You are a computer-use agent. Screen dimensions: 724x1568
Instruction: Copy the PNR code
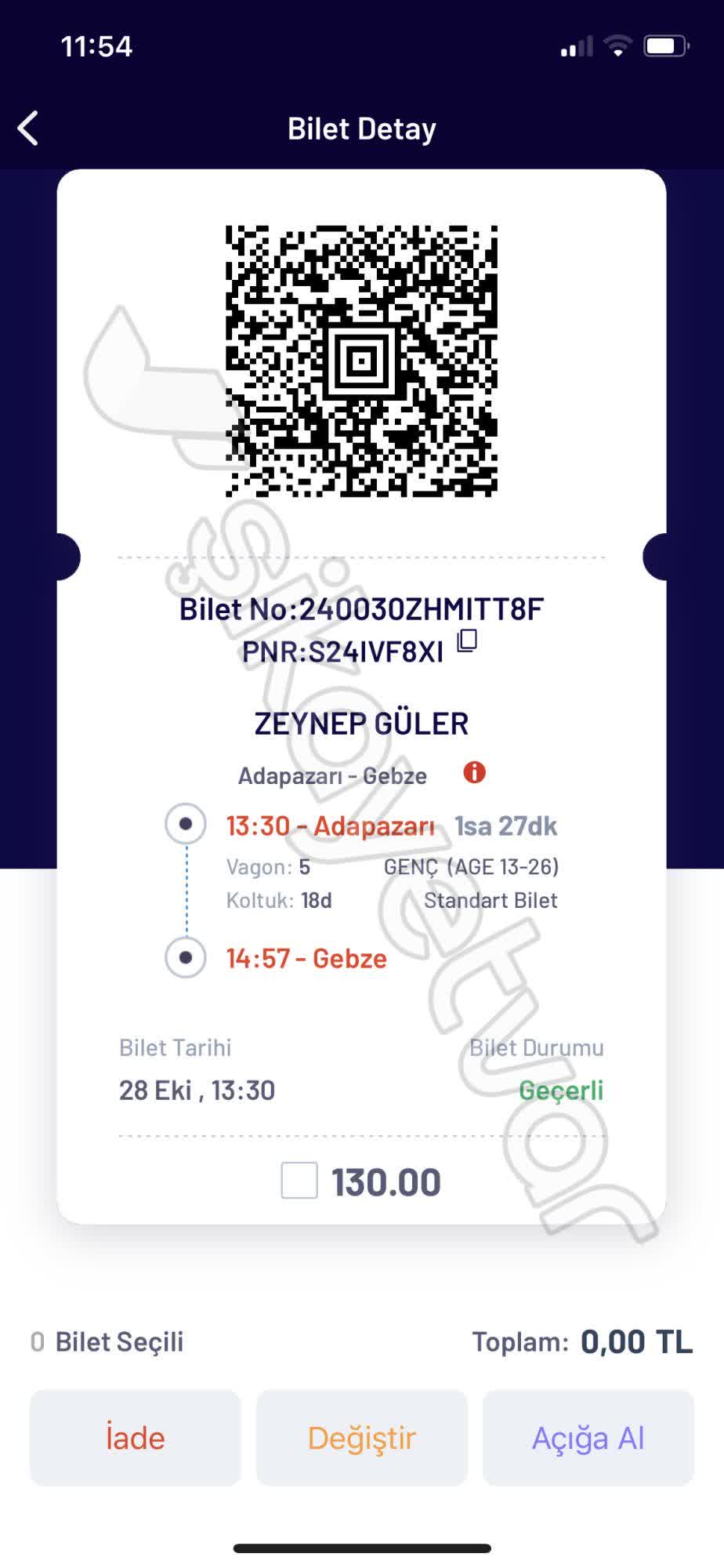467,641
